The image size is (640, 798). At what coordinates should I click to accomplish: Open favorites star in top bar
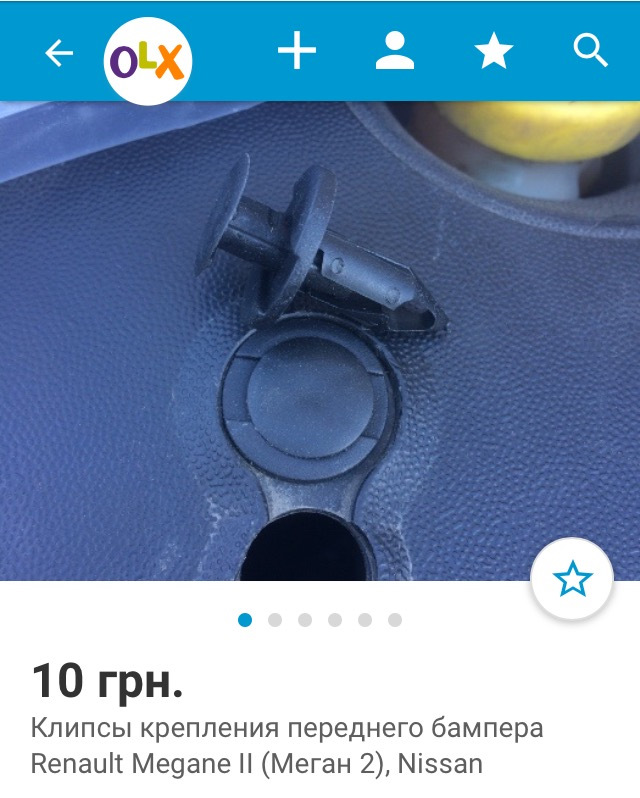pyautogui.click(x=494, y=52)
